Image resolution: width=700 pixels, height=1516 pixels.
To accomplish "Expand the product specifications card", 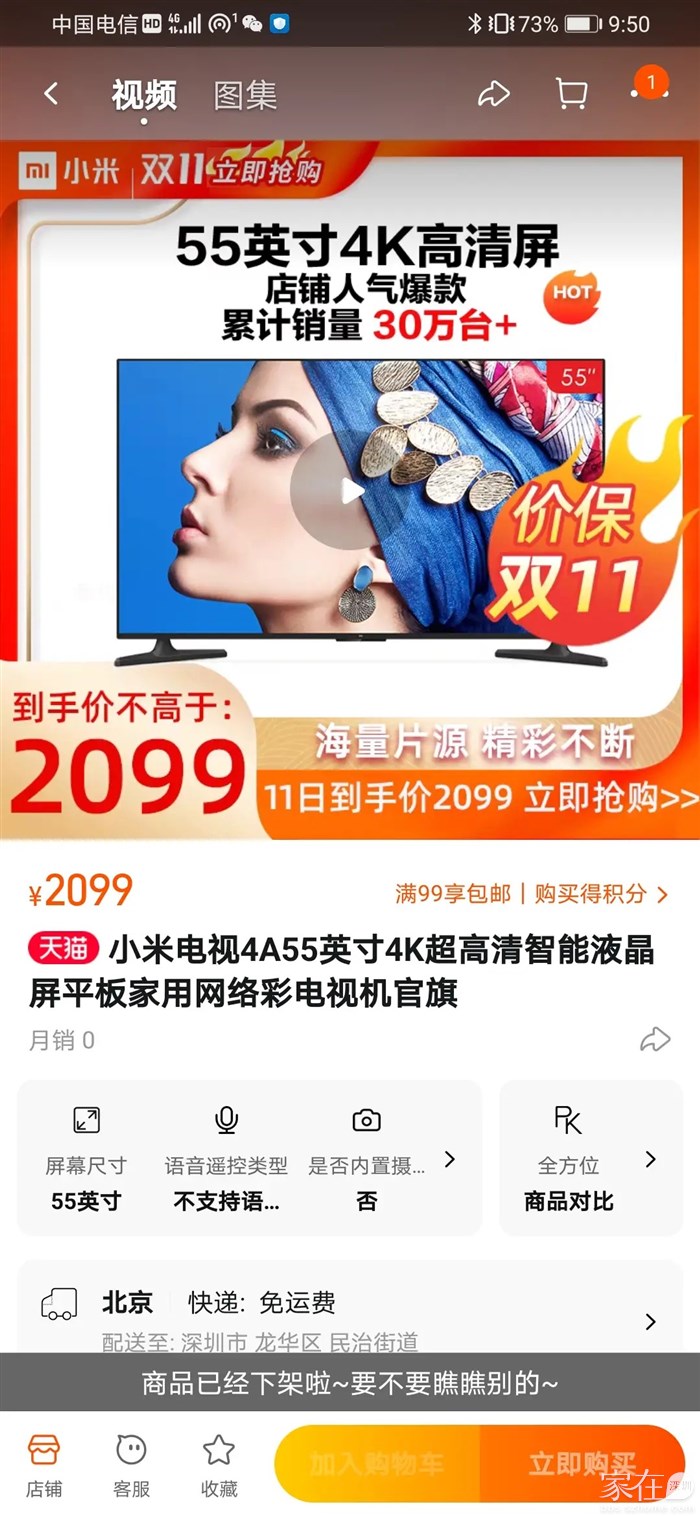I will tap(449, 1159).
